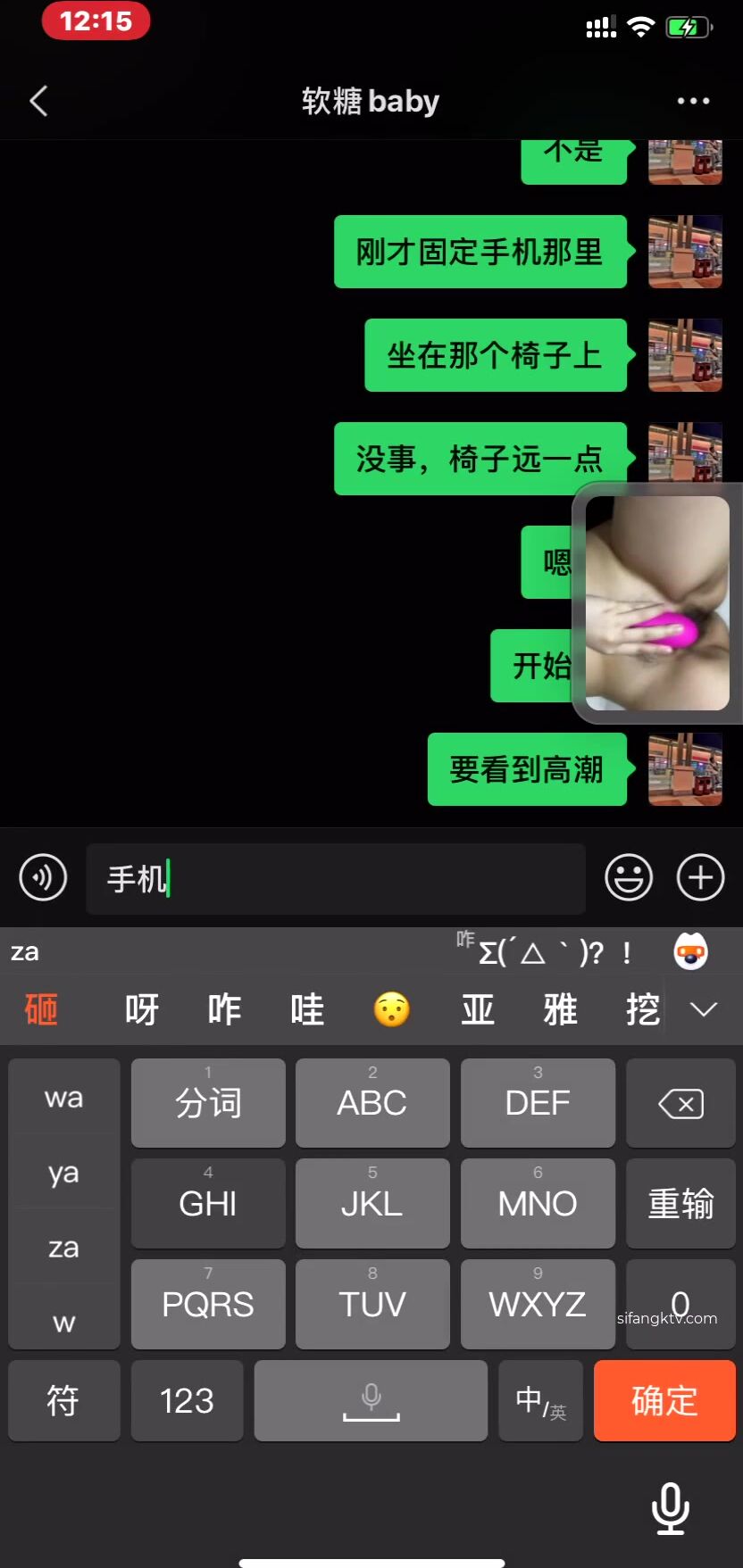Open the emoji sticker panel
Screen dimensions: 743x1568
(x=629, y=877)
